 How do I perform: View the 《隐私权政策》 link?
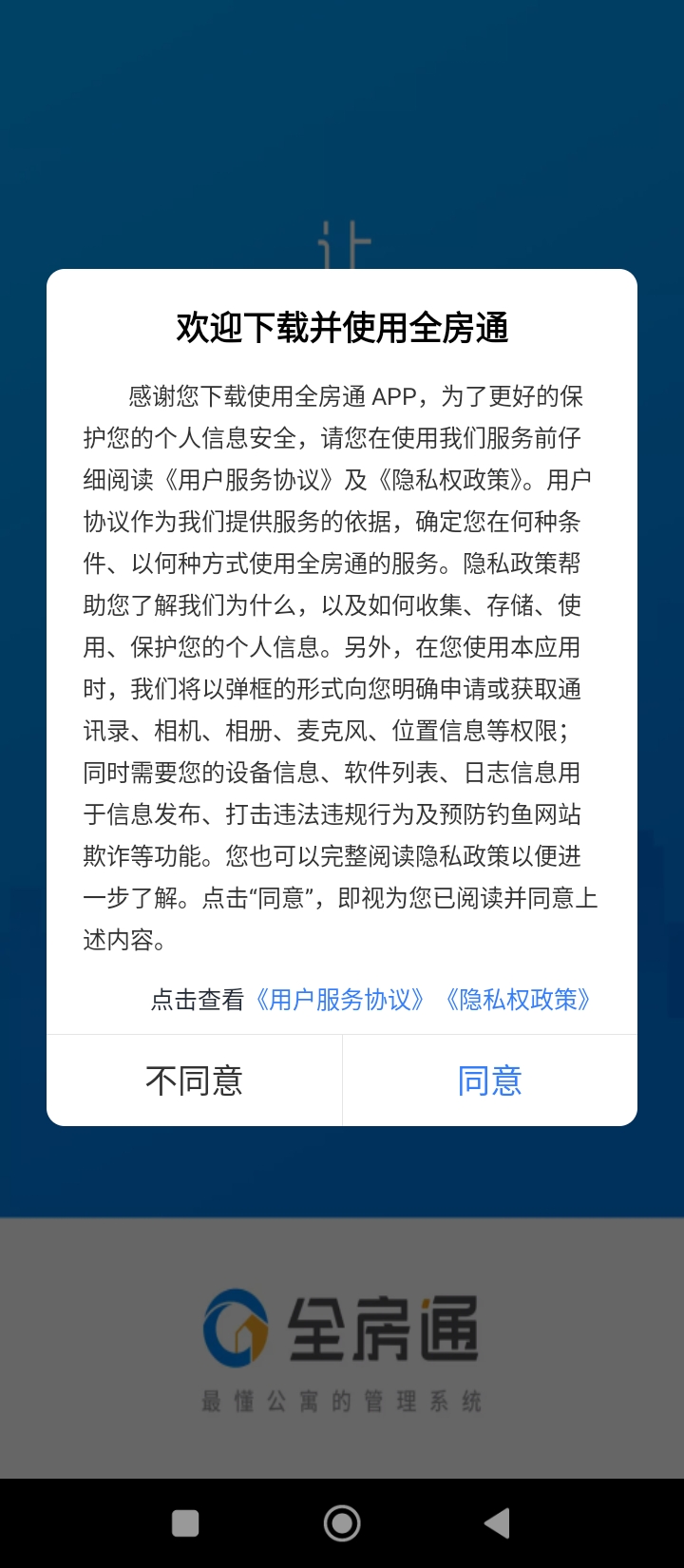[x=518, y=1000]
